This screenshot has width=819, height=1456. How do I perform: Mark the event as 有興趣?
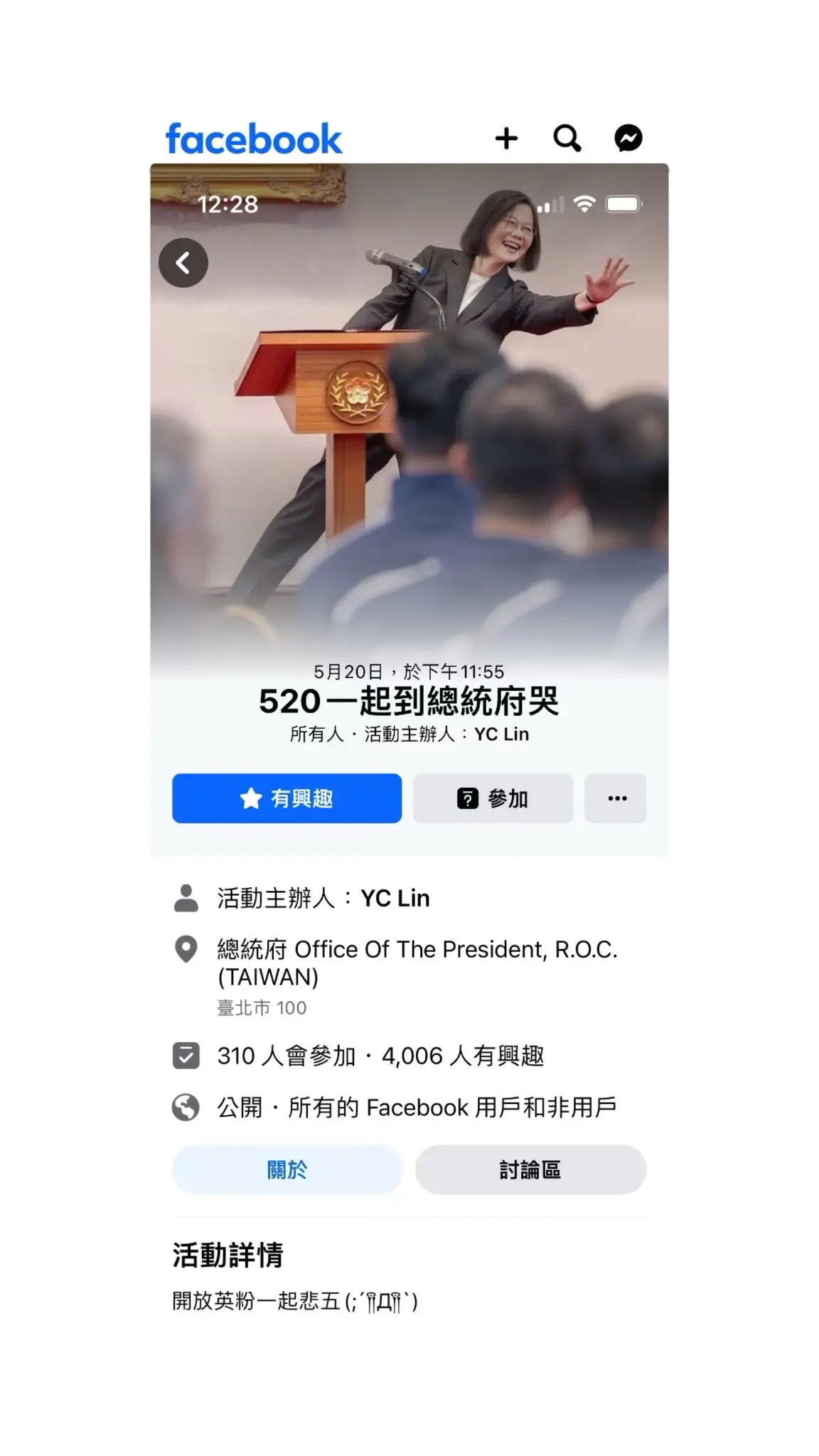pyautogui.click(x=287, y=798)
